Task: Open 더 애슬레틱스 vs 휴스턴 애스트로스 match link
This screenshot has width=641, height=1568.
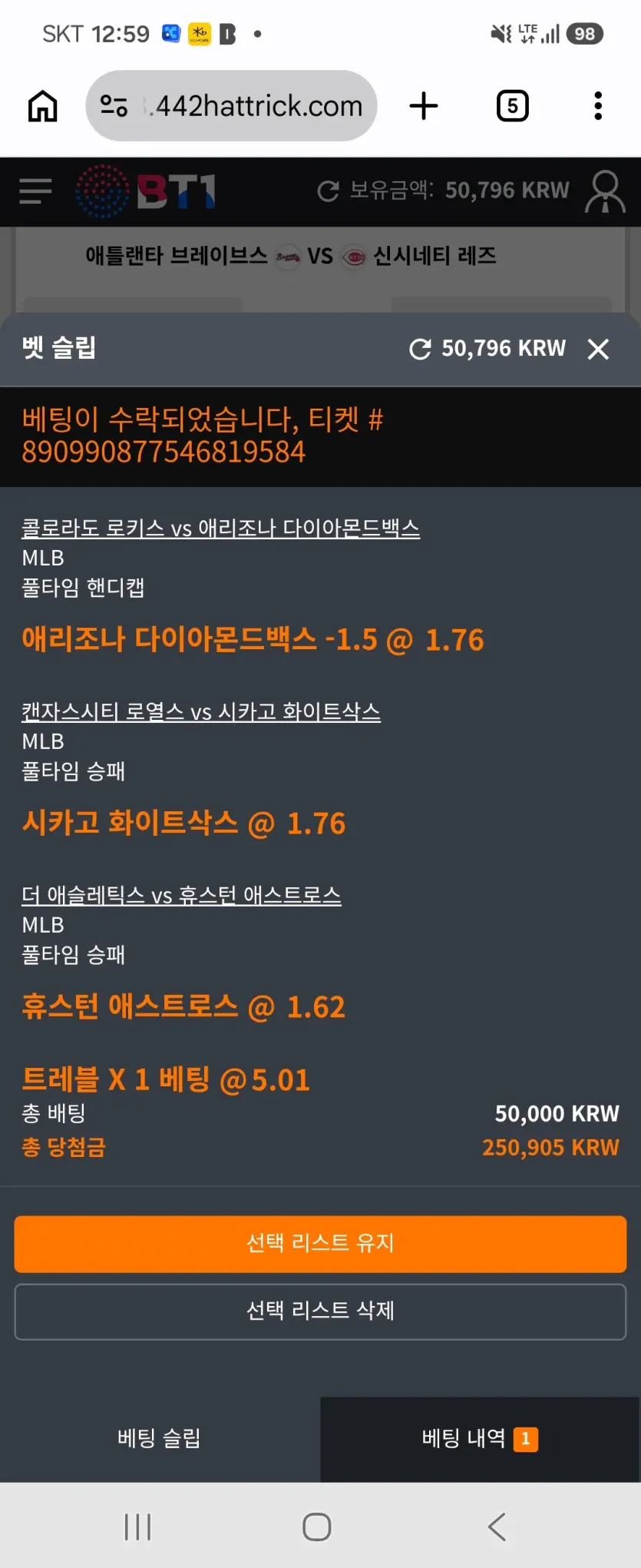Action: coord(181,896)
